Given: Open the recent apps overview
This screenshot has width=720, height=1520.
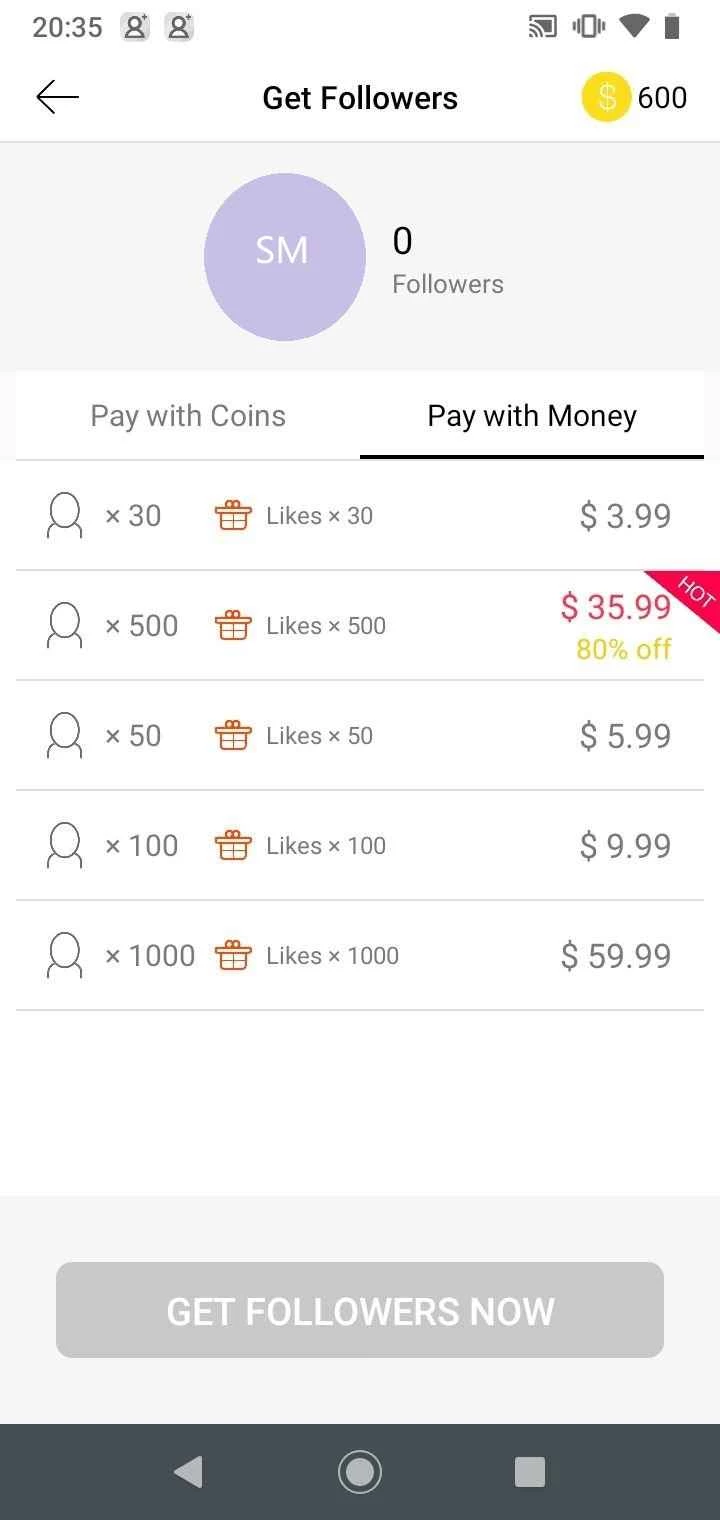Looking at the screenshot, I should [x=529, y=1471].
